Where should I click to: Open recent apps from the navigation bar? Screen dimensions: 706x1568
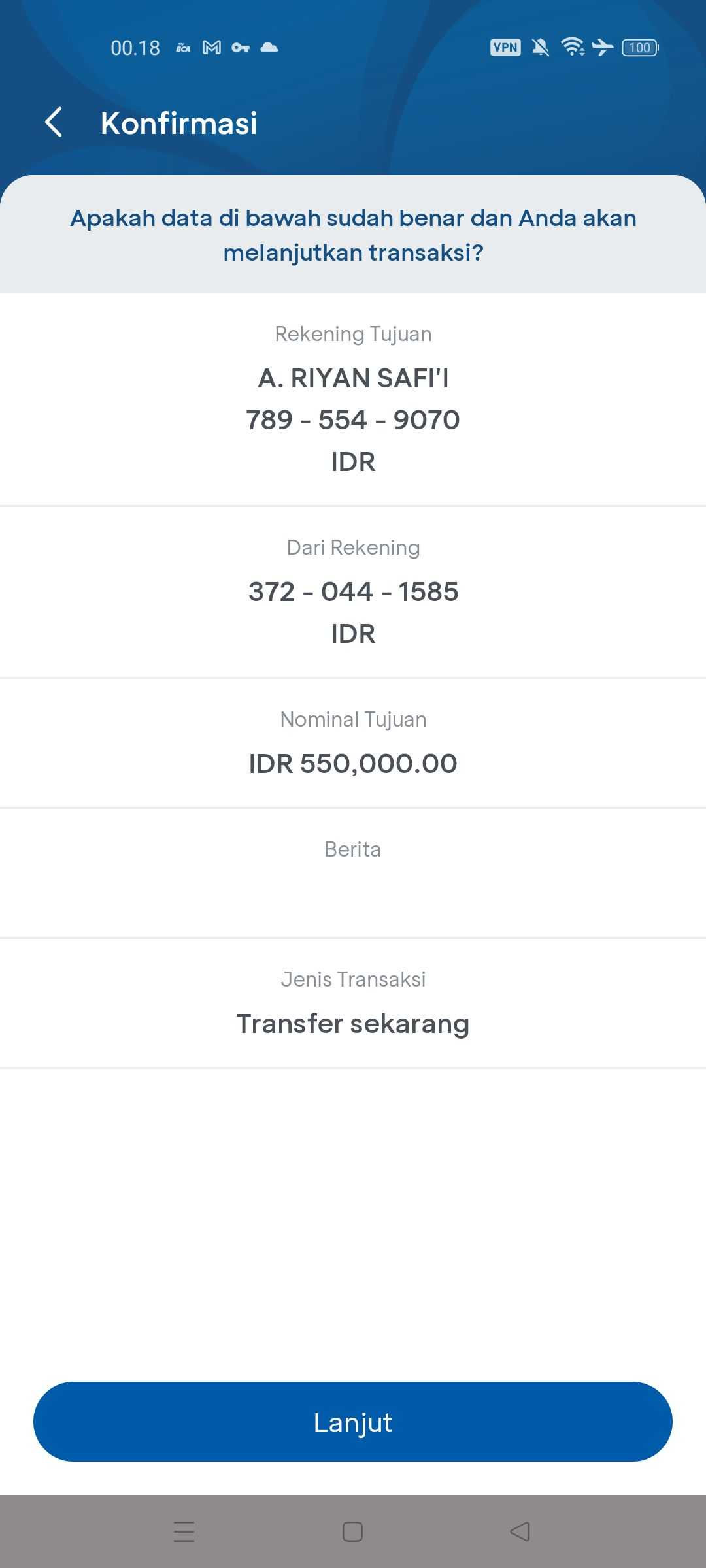coord(184,1531)
